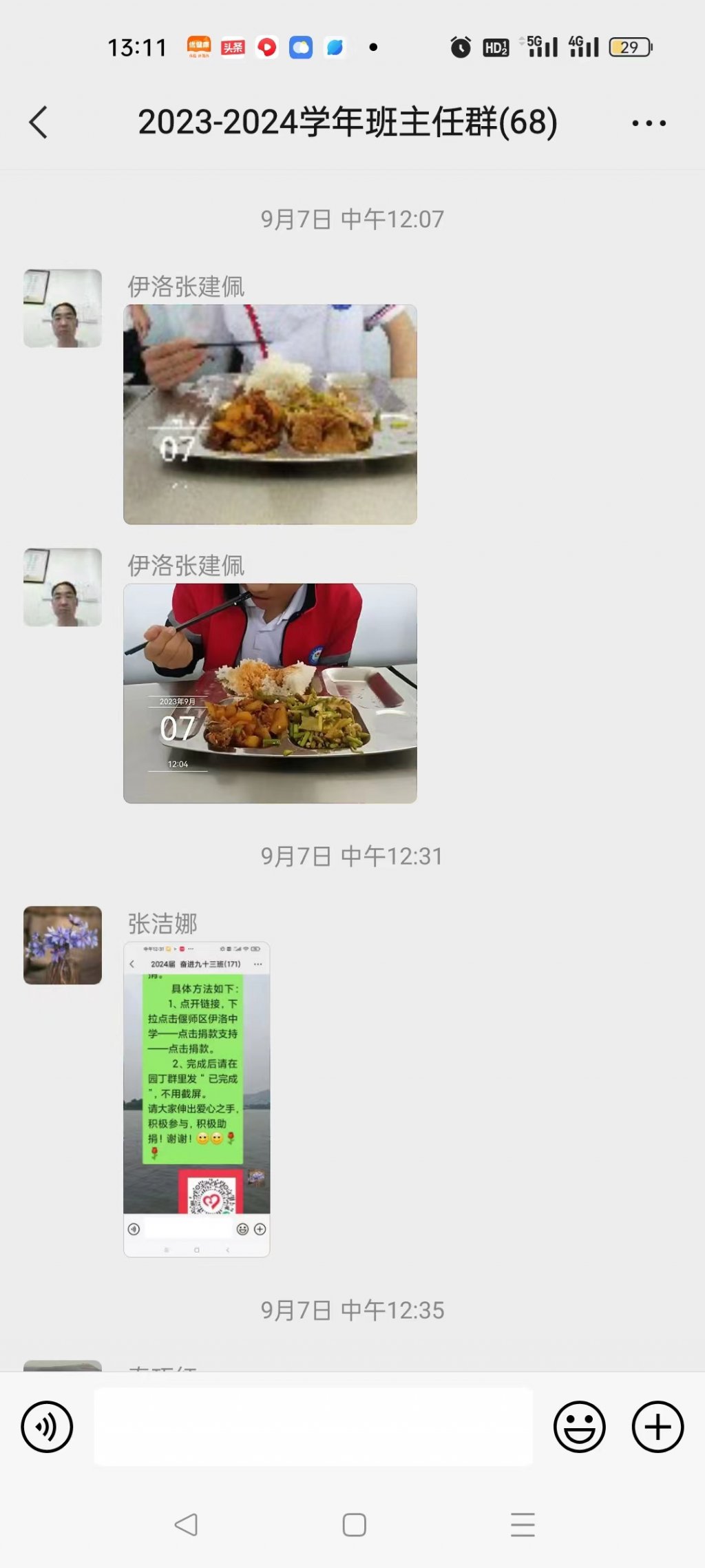Image resolution: width=705 pixels, height=1568 pixels.
Task: Open the three-dot chat info menu
Action: point(649,123)
